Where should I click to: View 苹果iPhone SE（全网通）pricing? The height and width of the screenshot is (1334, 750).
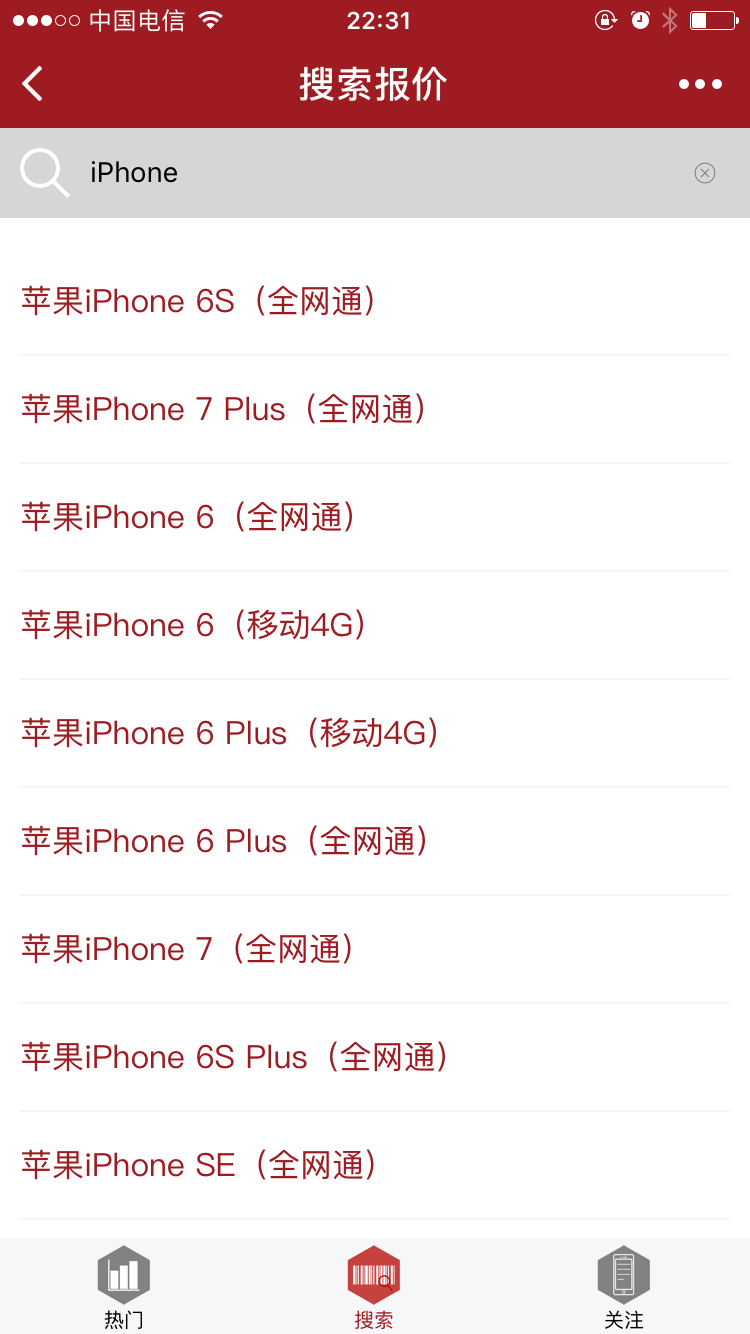[x=200, y=1165]
